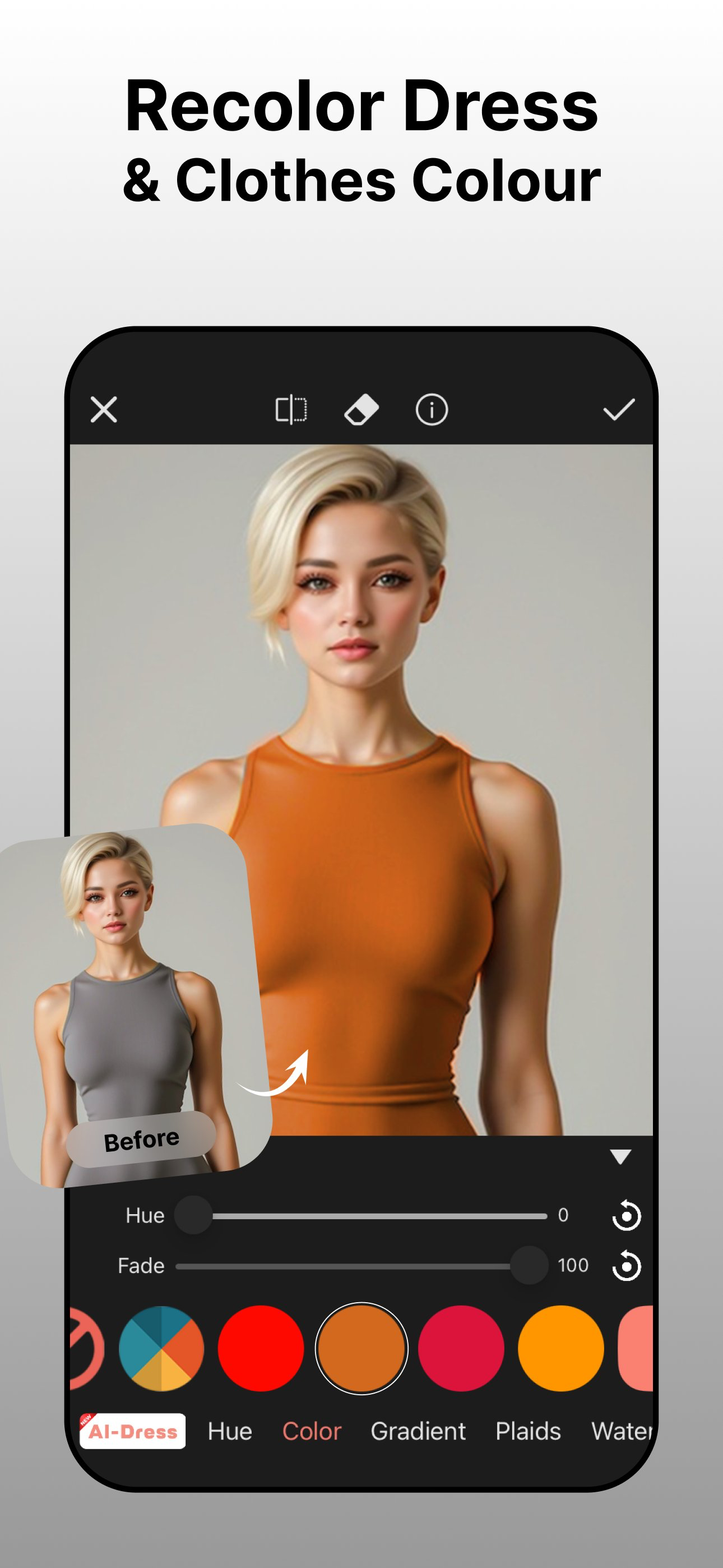This screenshot has width=723, height=1568.
Task: Collapse the color adjustment panel
Action: coord(621,1157)
